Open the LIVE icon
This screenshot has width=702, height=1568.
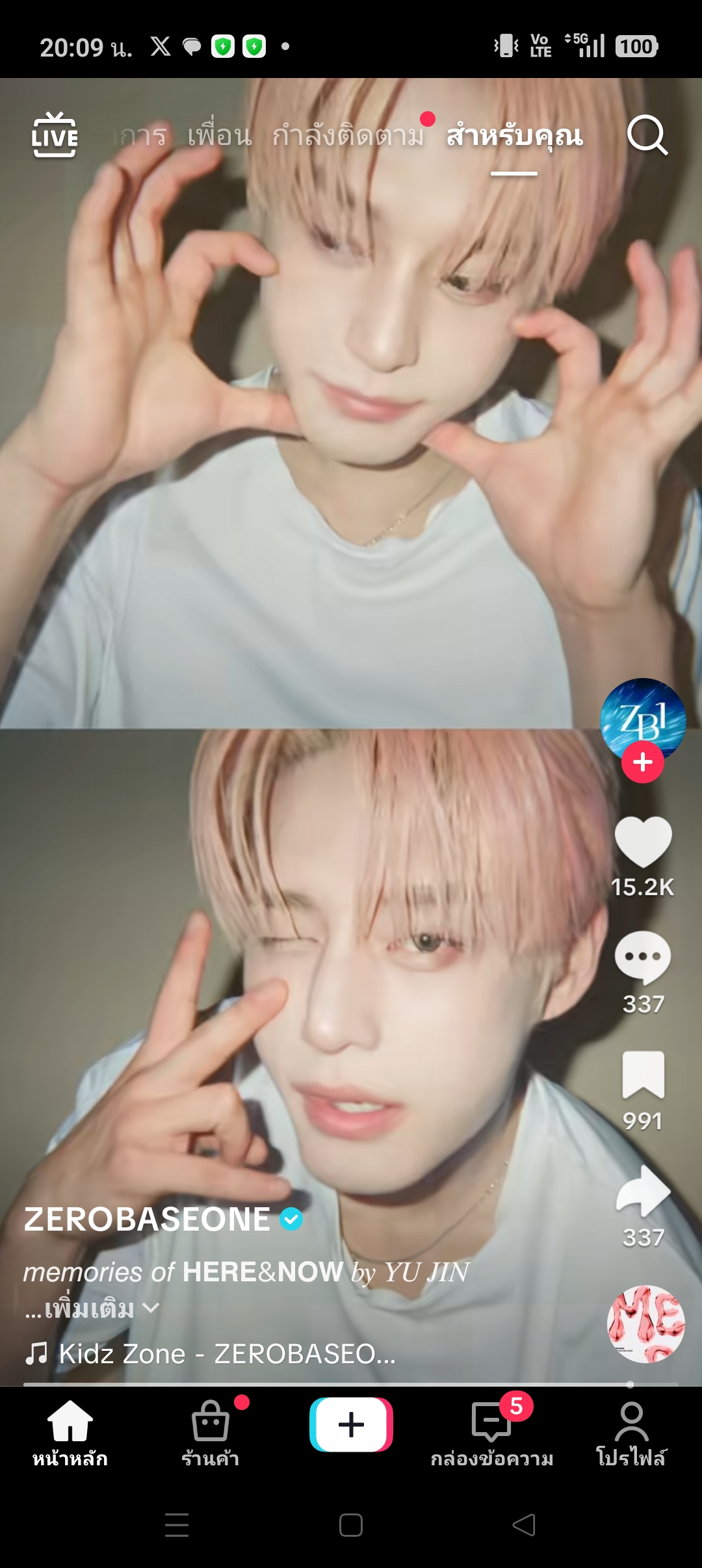(55, 135)
